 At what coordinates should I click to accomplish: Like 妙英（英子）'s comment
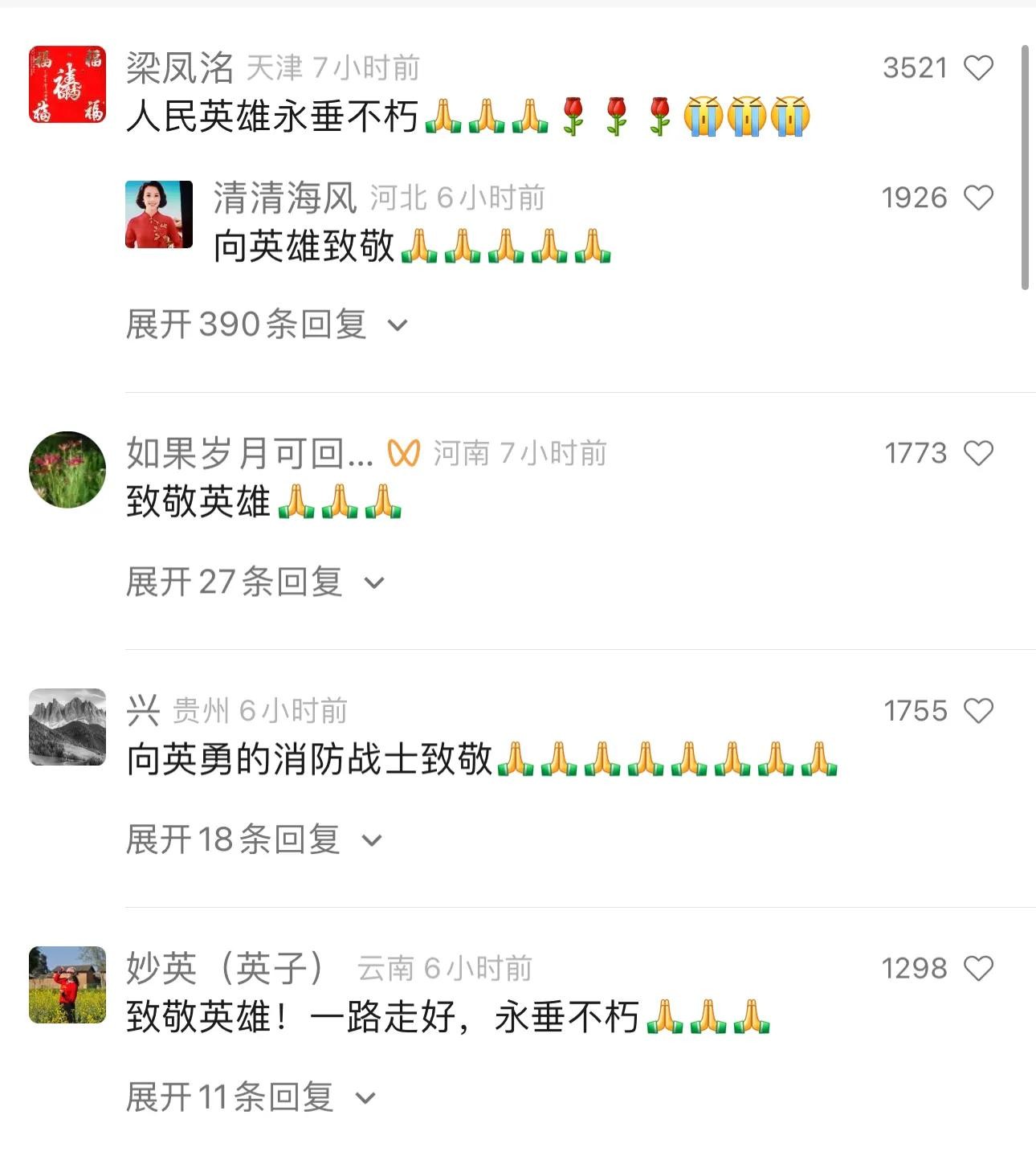tap(977, 969)
